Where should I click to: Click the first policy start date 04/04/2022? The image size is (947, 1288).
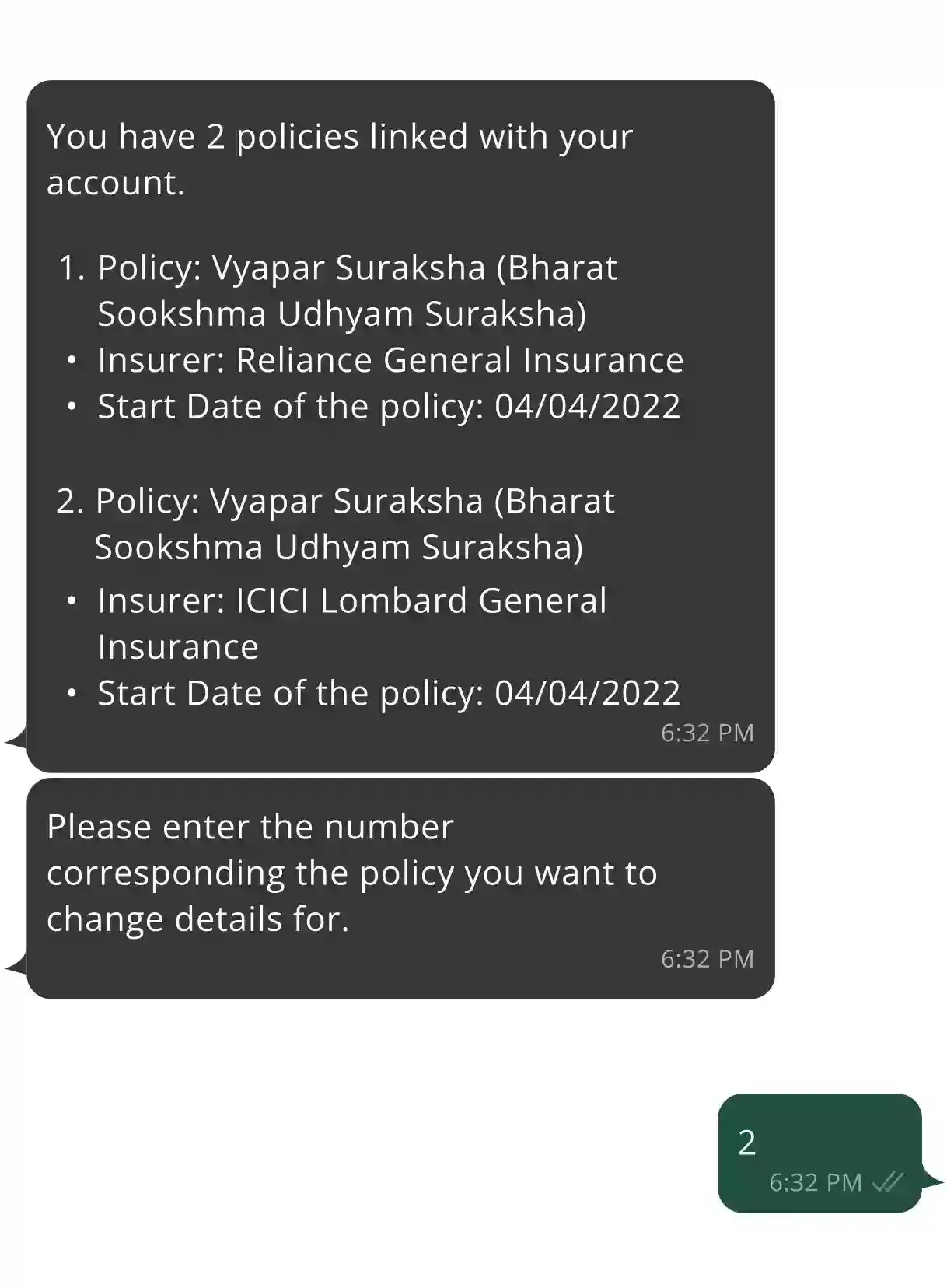point(389,405)
